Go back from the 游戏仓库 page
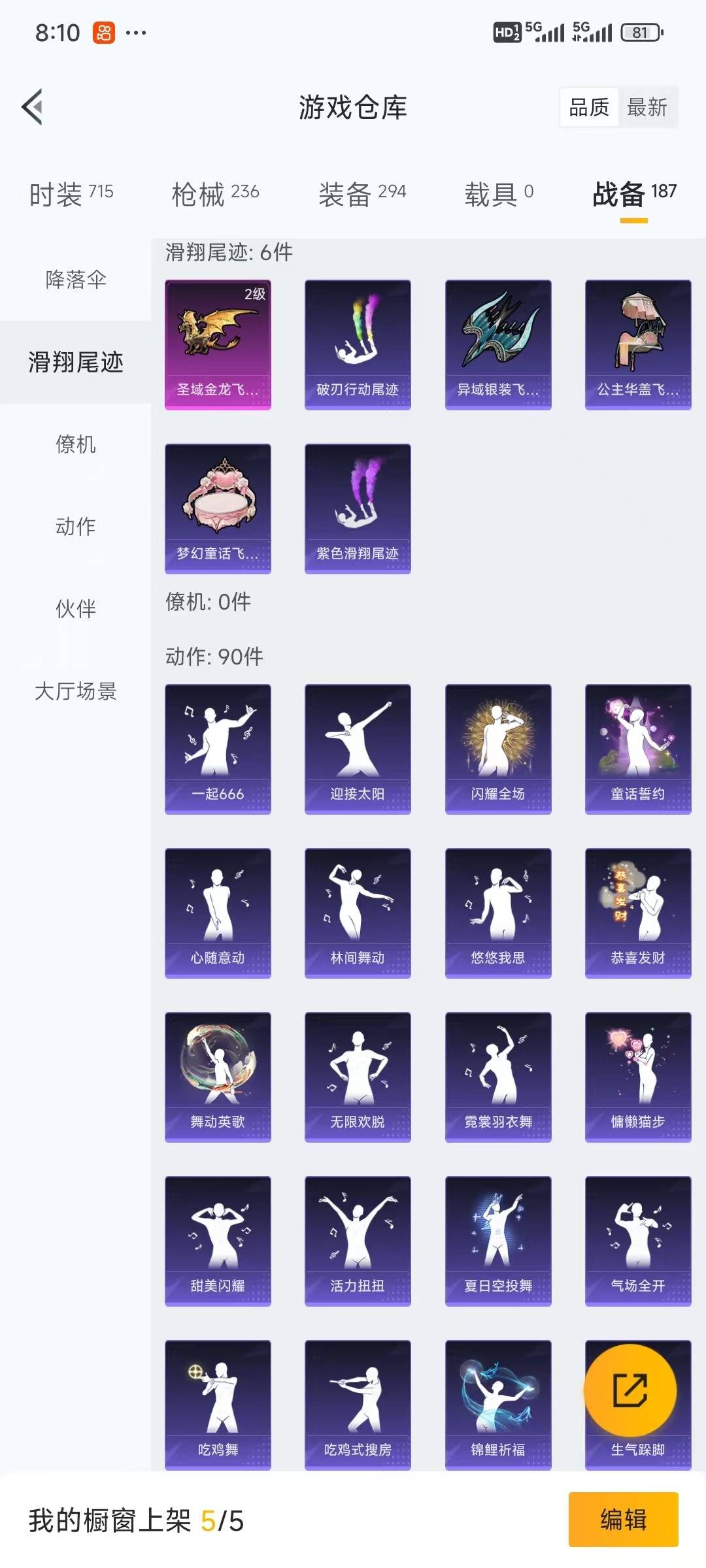This screenshot has height=1568, width=706. pyautogui.click(x=33, y=107)
